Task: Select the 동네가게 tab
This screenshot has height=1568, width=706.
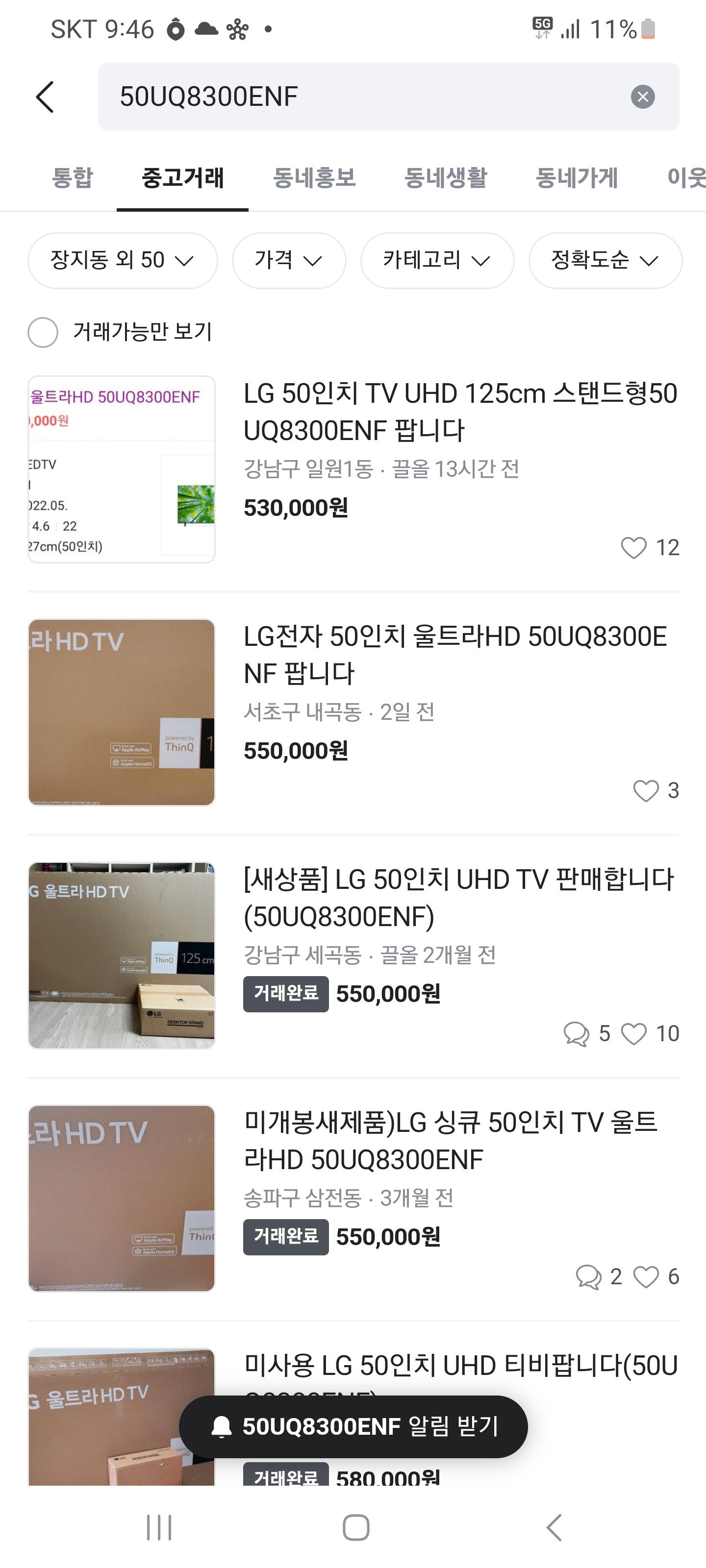Action: pos(576,178)
